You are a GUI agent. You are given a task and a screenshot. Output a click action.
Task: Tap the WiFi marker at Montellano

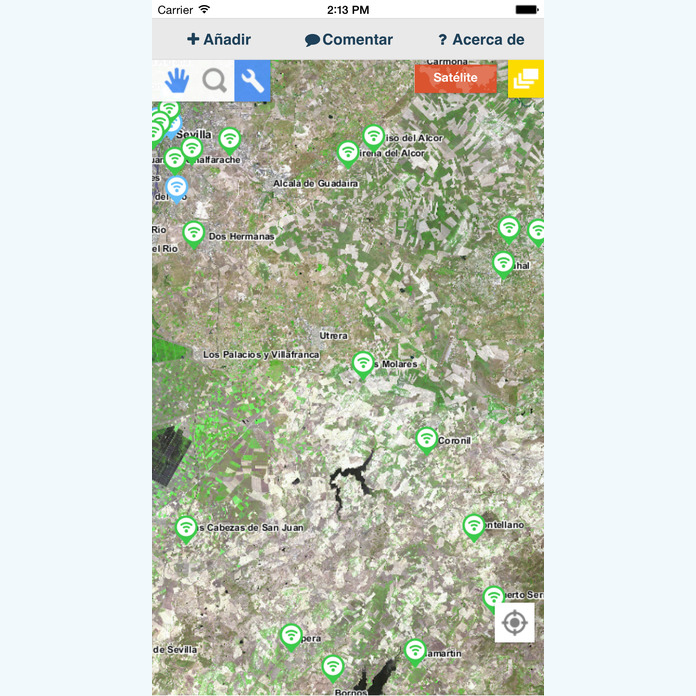click(x=474, y=525)
